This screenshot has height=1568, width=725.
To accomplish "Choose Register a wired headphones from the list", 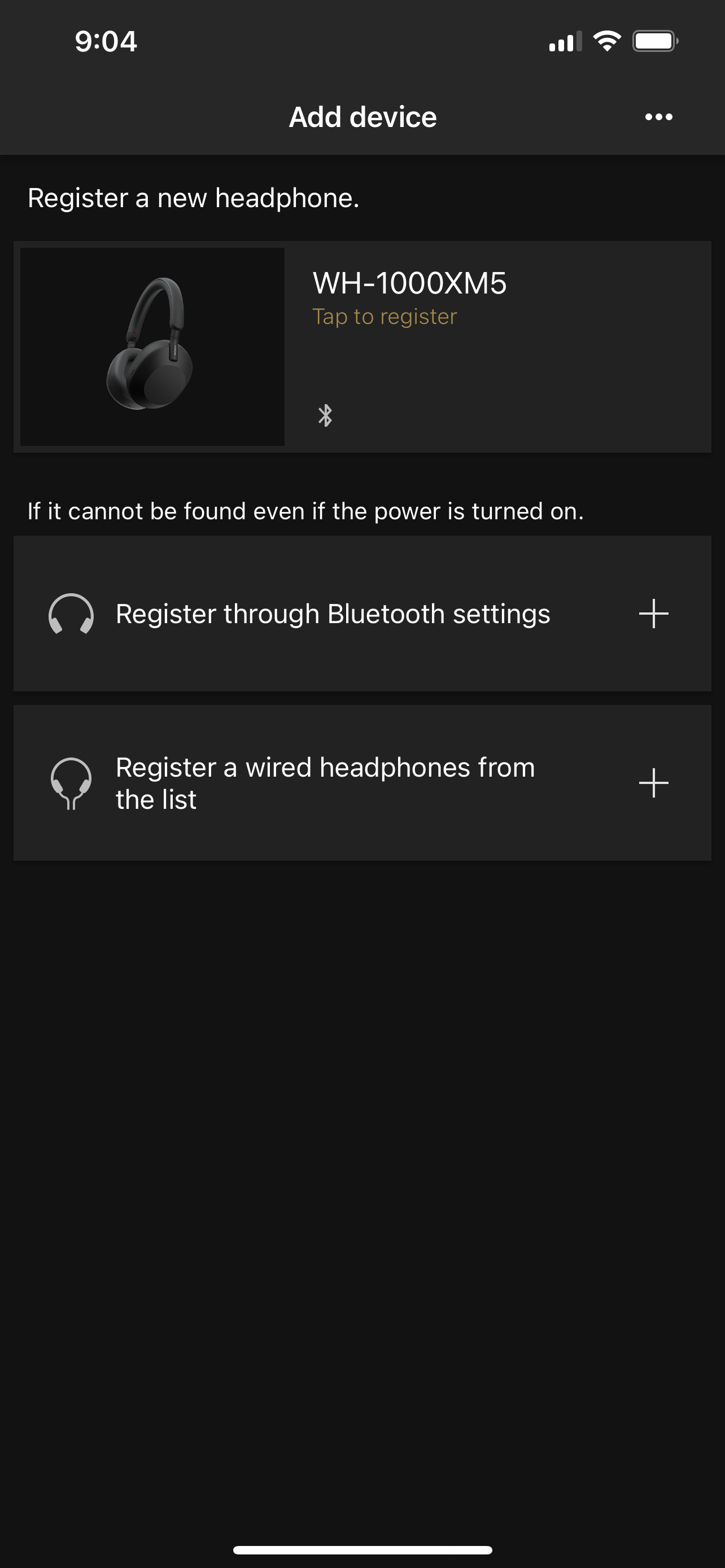I will pyautogui.click(x=362, y=782).
